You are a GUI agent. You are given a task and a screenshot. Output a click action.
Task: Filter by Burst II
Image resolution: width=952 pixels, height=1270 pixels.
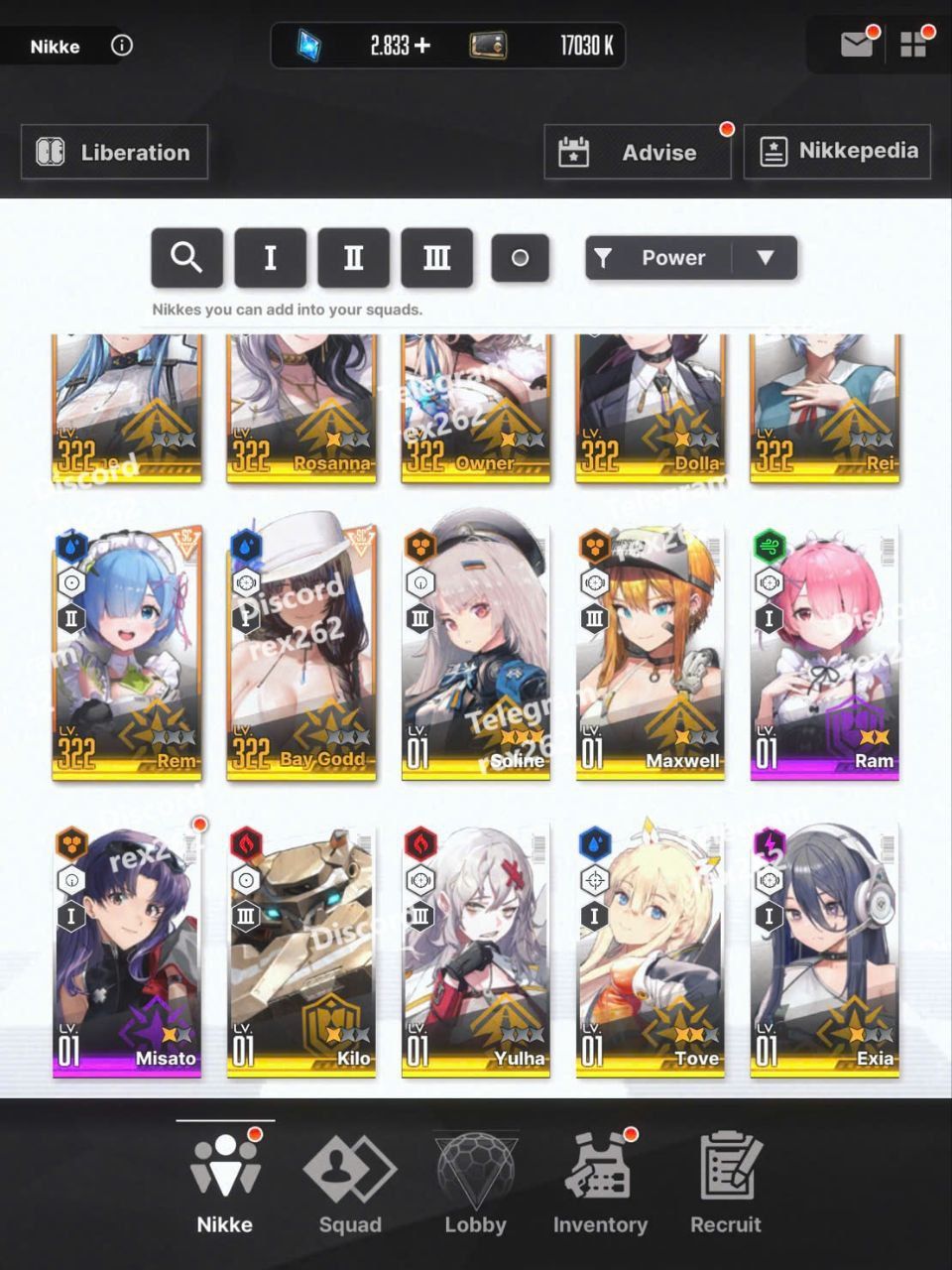point(353,258)
